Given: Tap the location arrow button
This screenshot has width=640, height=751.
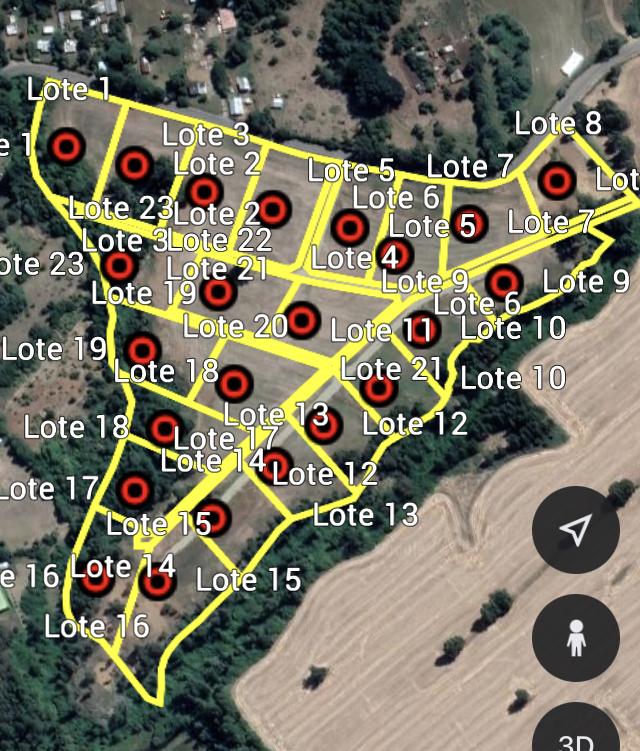Looking at the screenshot, I should click(576, 530).
